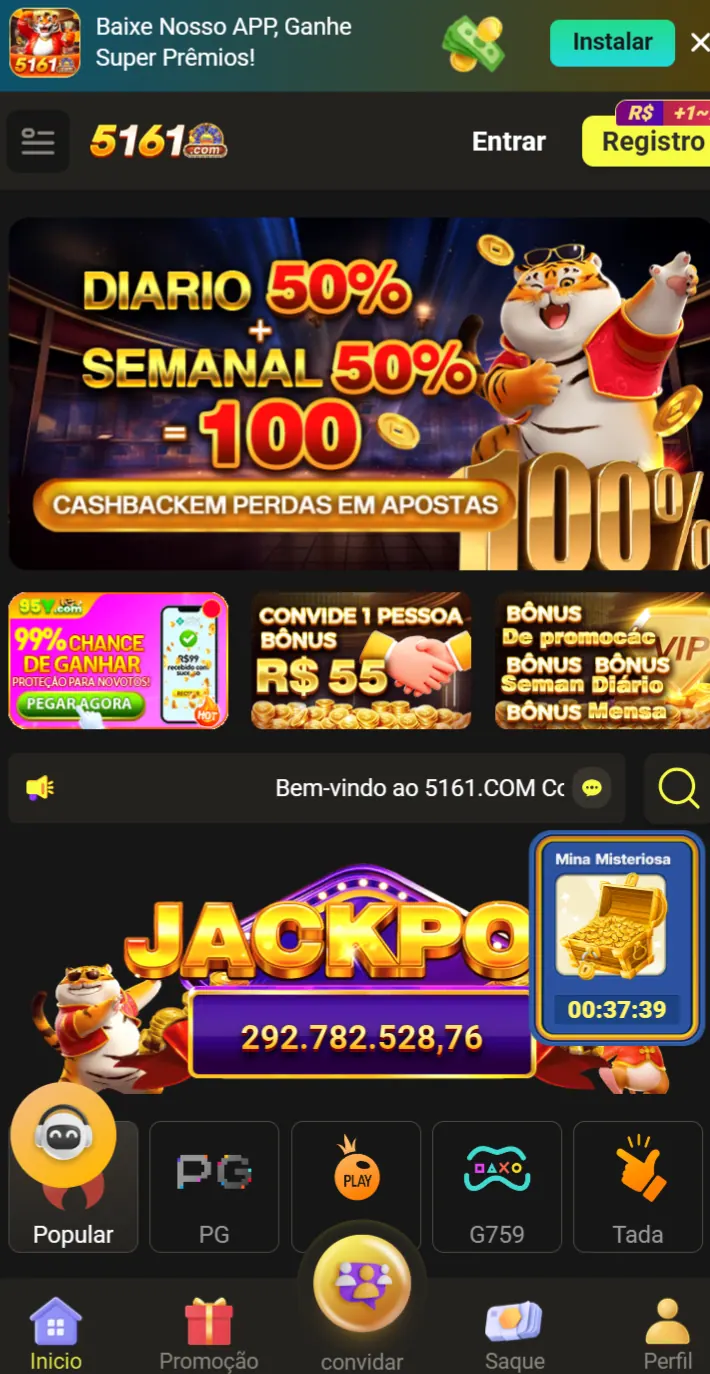Open the hamburger drawer menu
The width and height of the screenshot is (710, 1374).
pyautogui.click(x=38, y=141)
